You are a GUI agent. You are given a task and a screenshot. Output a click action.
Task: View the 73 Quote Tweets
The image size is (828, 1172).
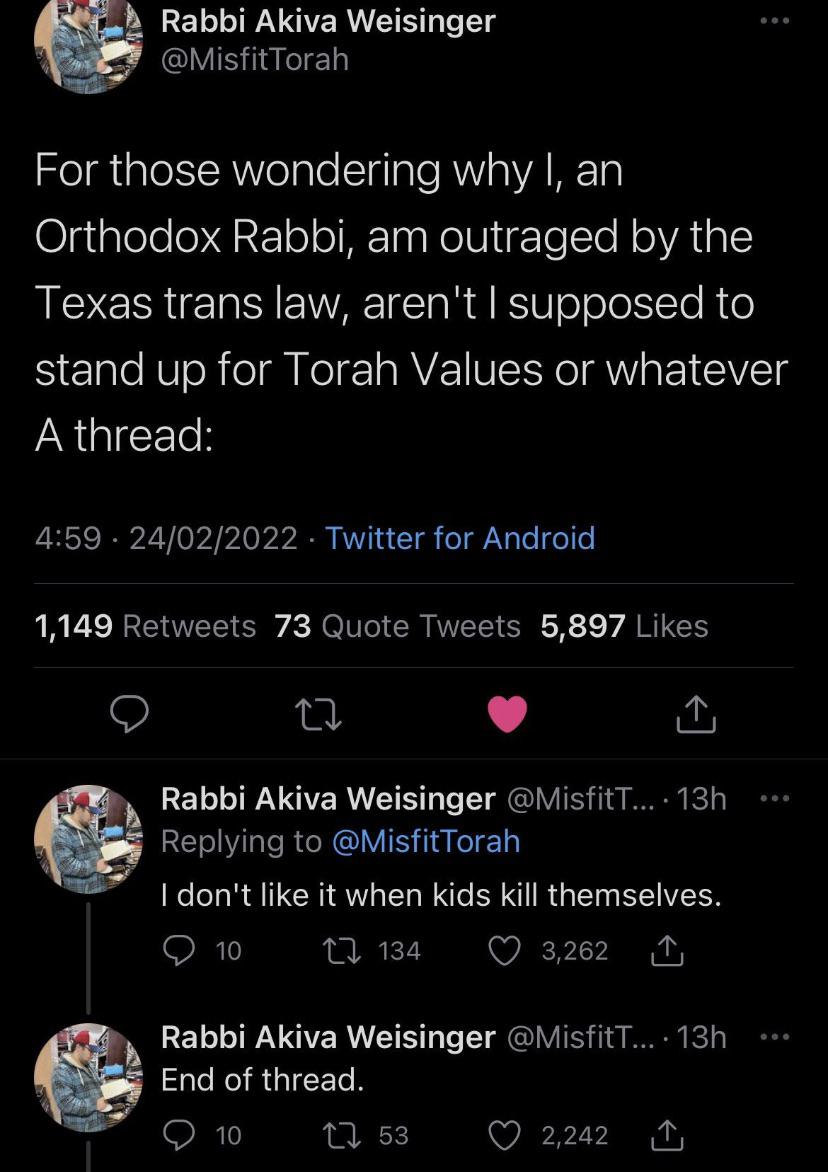[x=397, y=626]
